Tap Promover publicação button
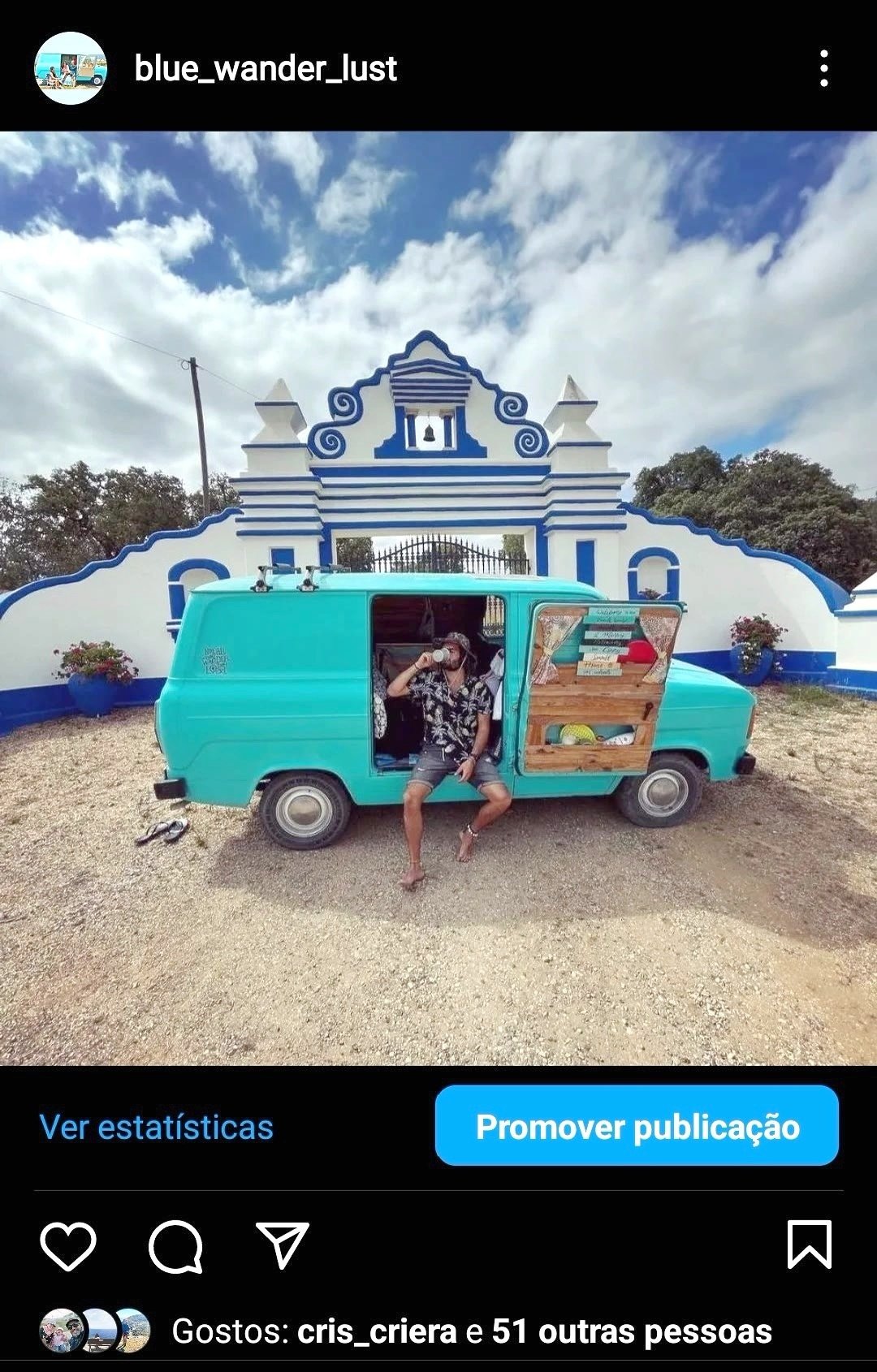 click(637, 1126)
